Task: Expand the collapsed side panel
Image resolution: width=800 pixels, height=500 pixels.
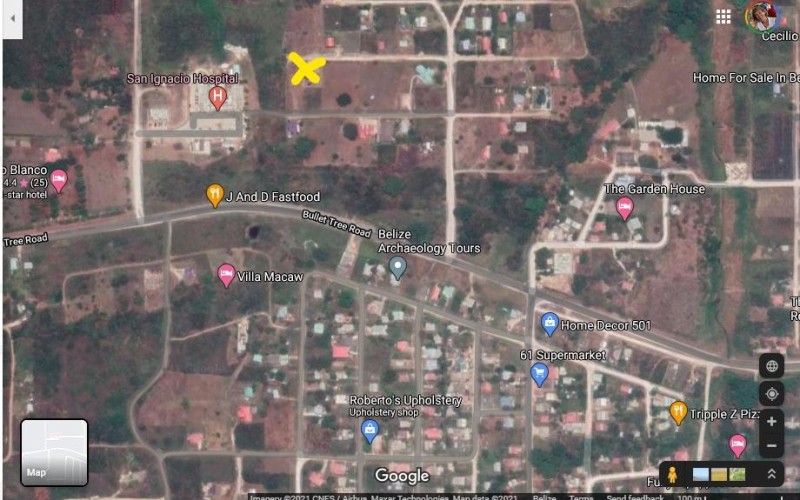Action: pyautogui.click(x=13, y=19)
